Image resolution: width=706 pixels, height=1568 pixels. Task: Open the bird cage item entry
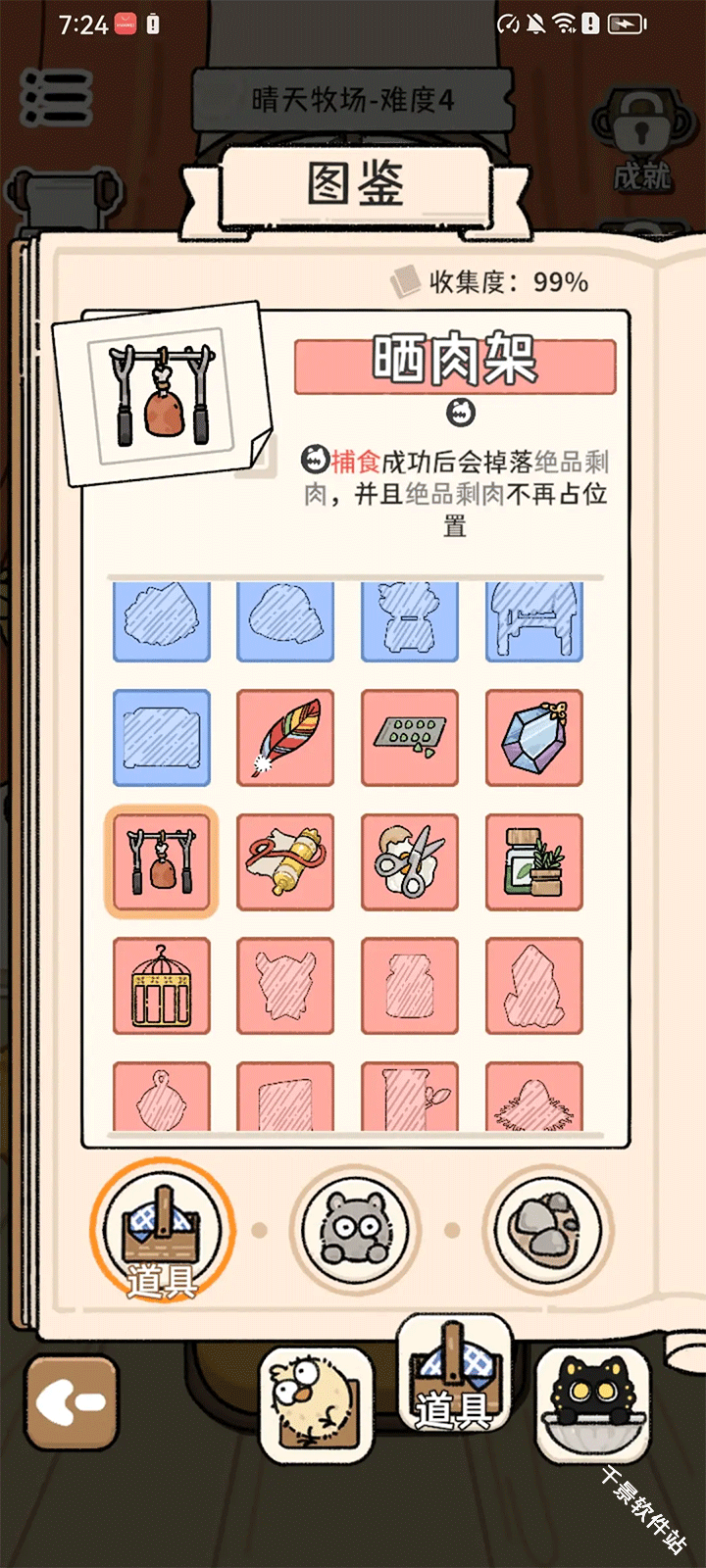[x=161, y=986]
